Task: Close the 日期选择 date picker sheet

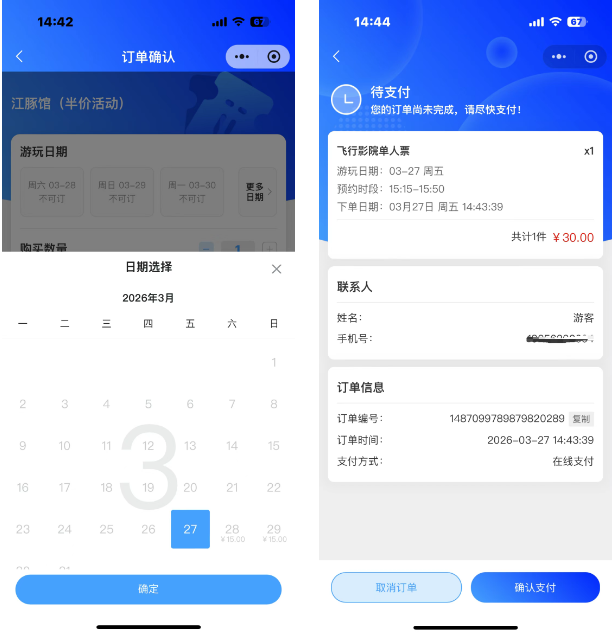Action: pos(277,269)
